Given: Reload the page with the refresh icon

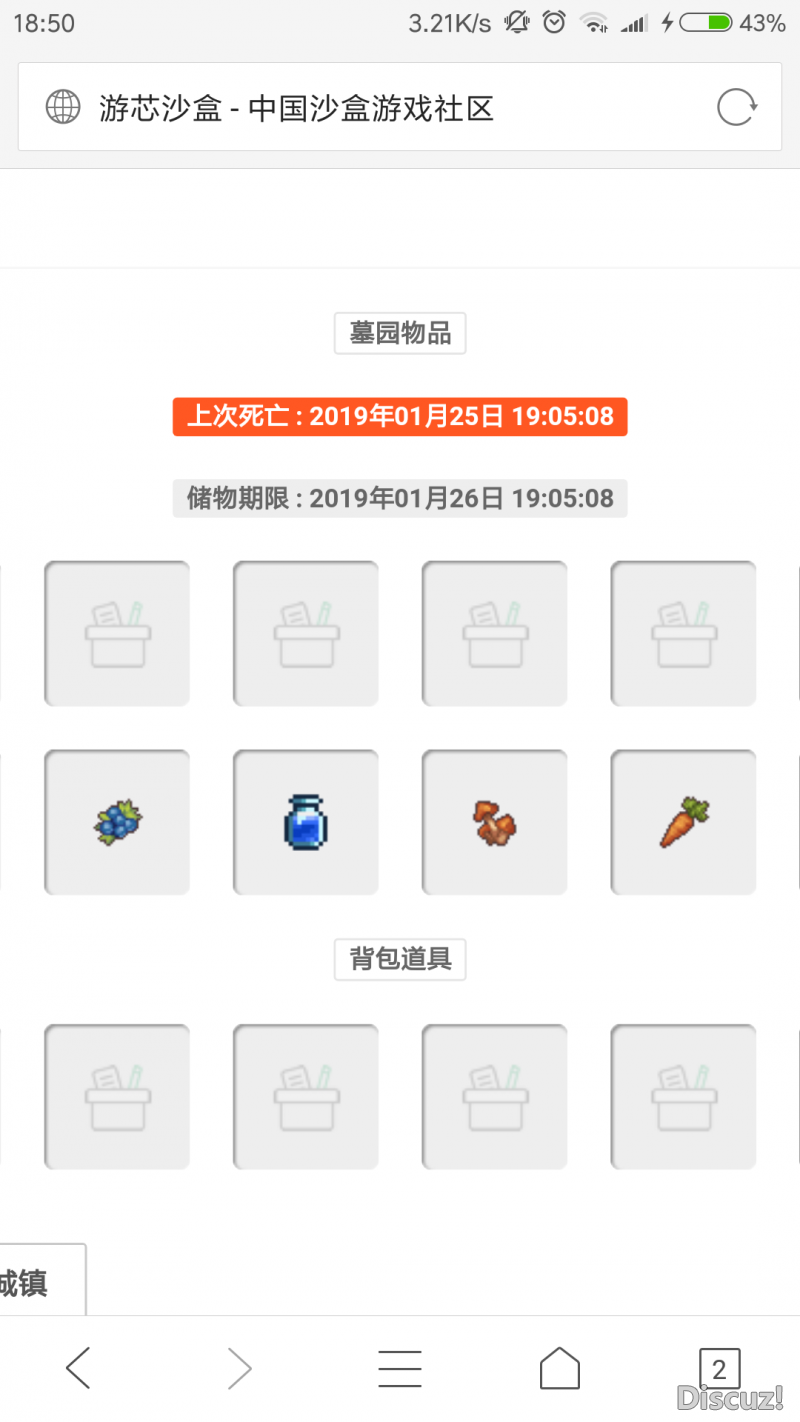Looking at the screenshot, I should pos(737,107).
